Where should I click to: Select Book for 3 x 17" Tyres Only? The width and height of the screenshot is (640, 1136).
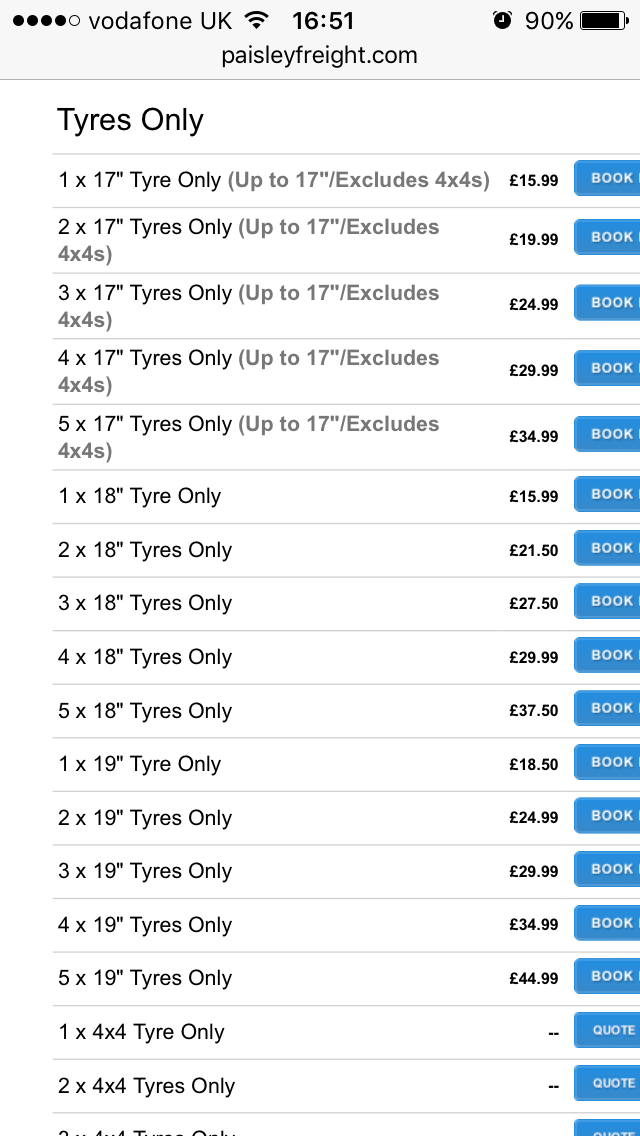607,303
